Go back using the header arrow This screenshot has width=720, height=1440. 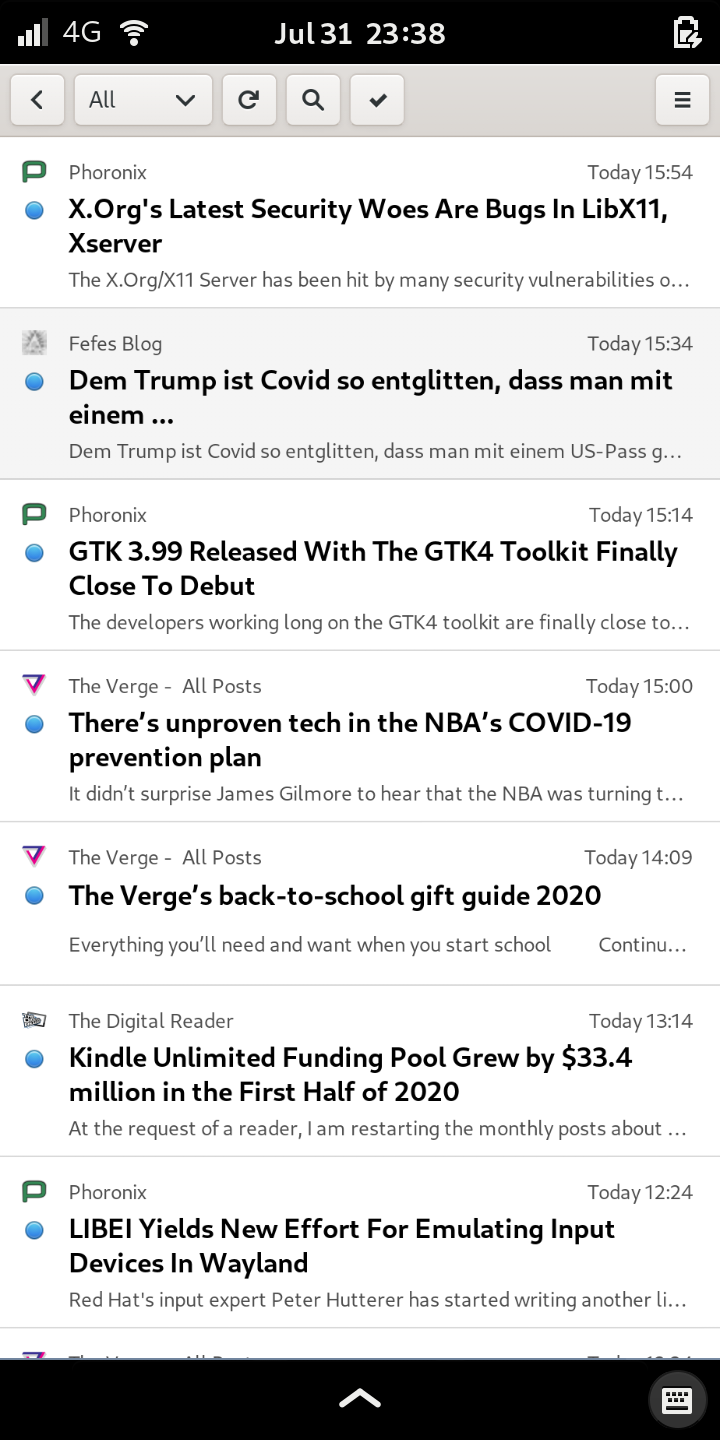(x=37, y=100)
